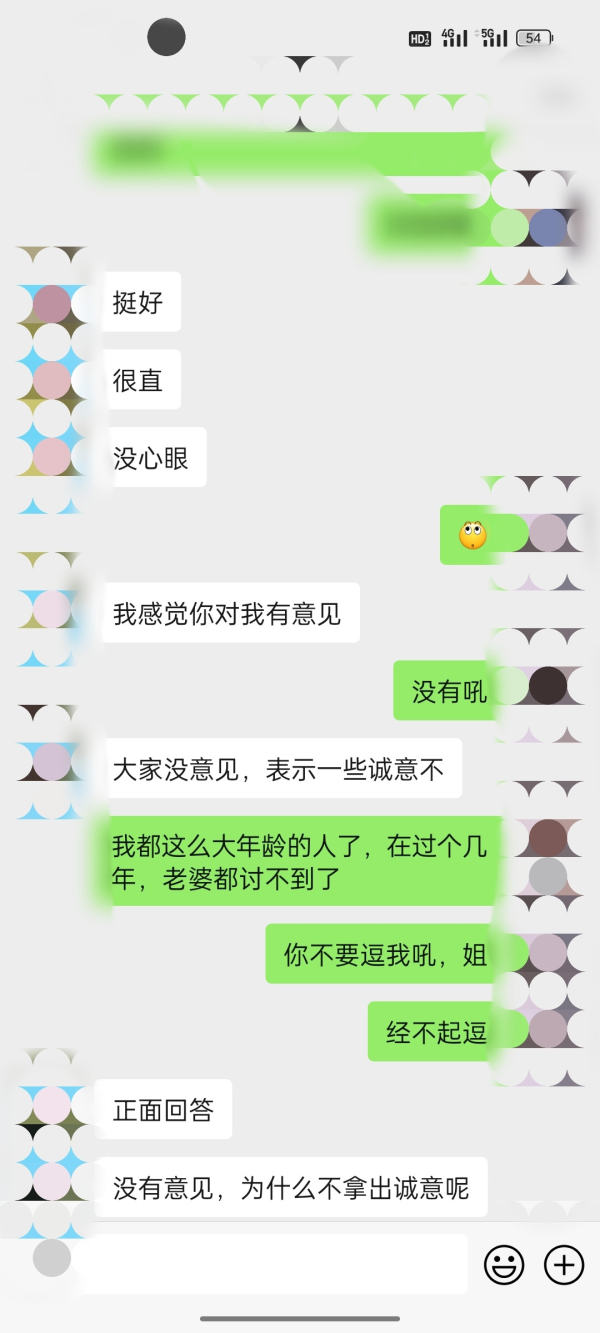Screen dimensions: 600x1333
Task: Open avatar beside '我感觉你对我有意见'
Action: click(52, 610)
